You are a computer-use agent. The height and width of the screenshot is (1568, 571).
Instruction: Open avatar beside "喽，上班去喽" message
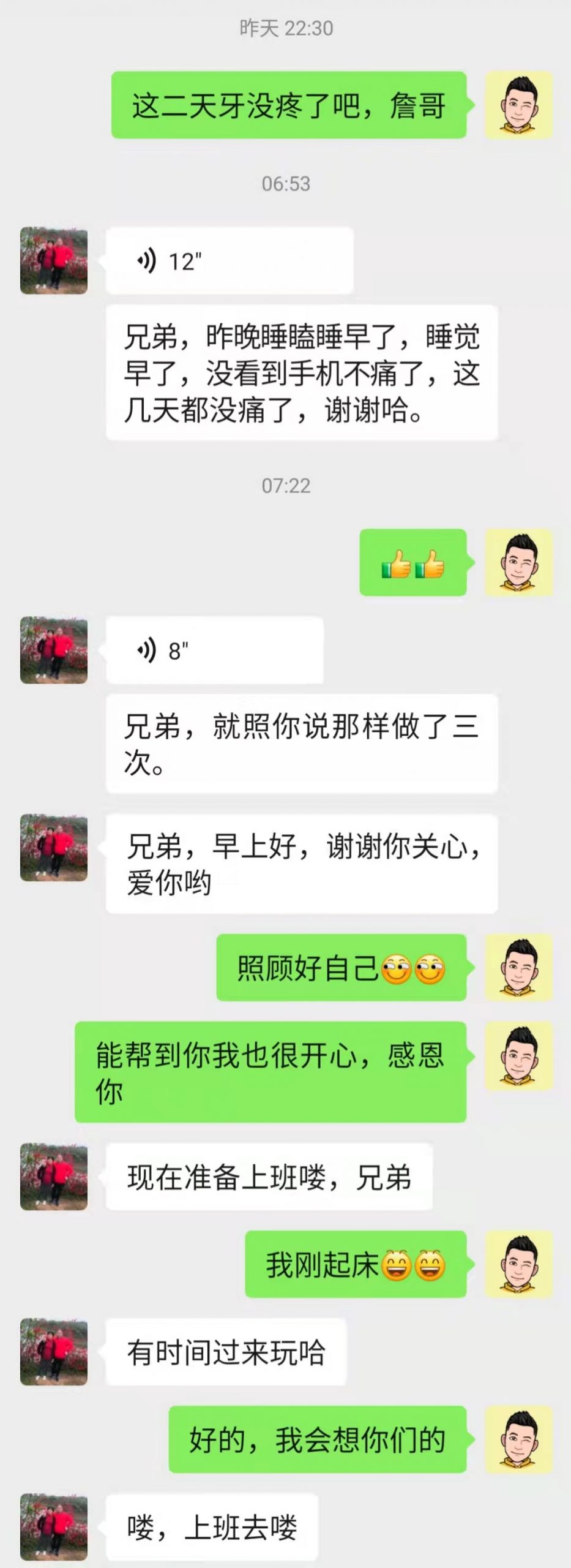click(54, 1527)
